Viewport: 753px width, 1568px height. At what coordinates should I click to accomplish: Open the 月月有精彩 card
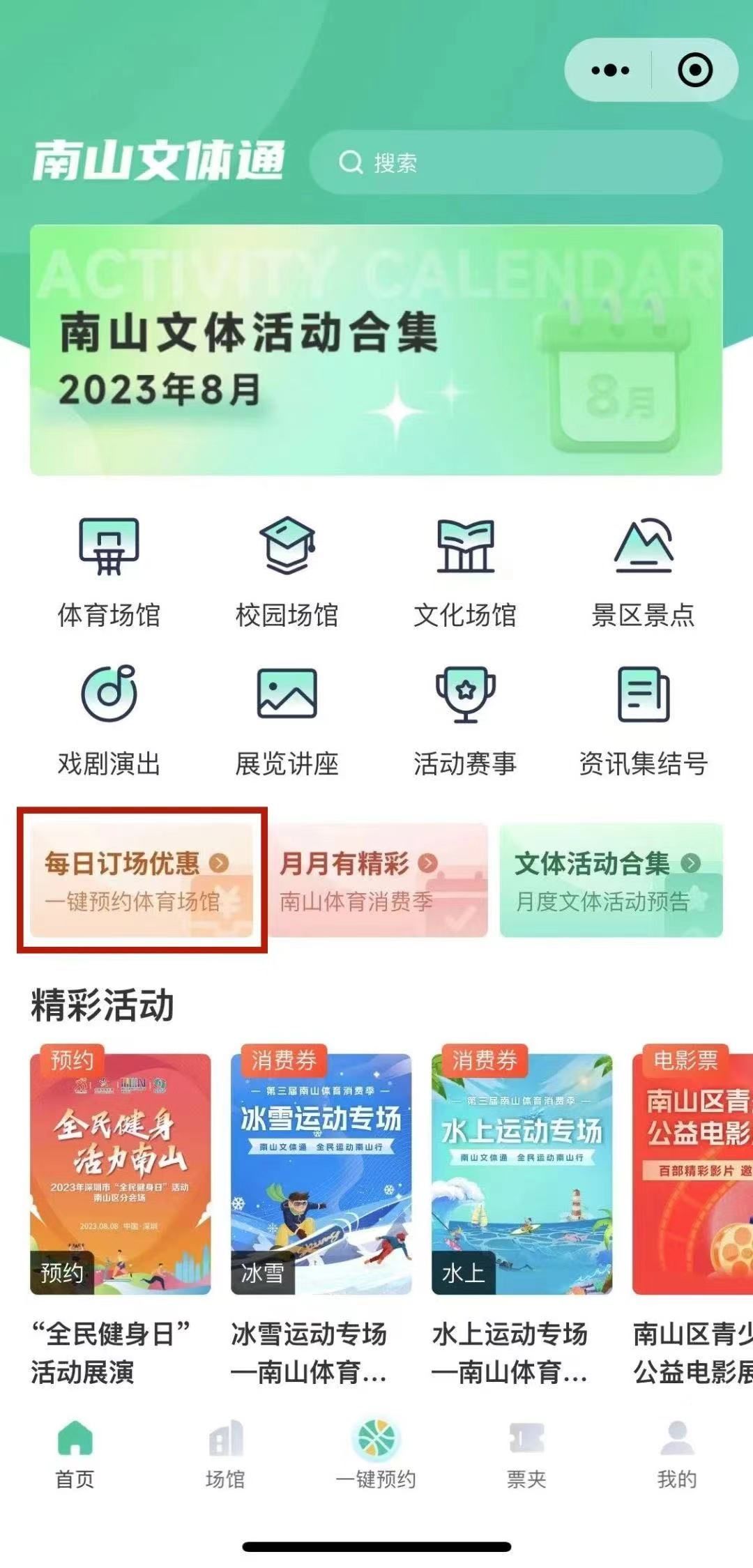pyautogui.click(x=379, y=880)
